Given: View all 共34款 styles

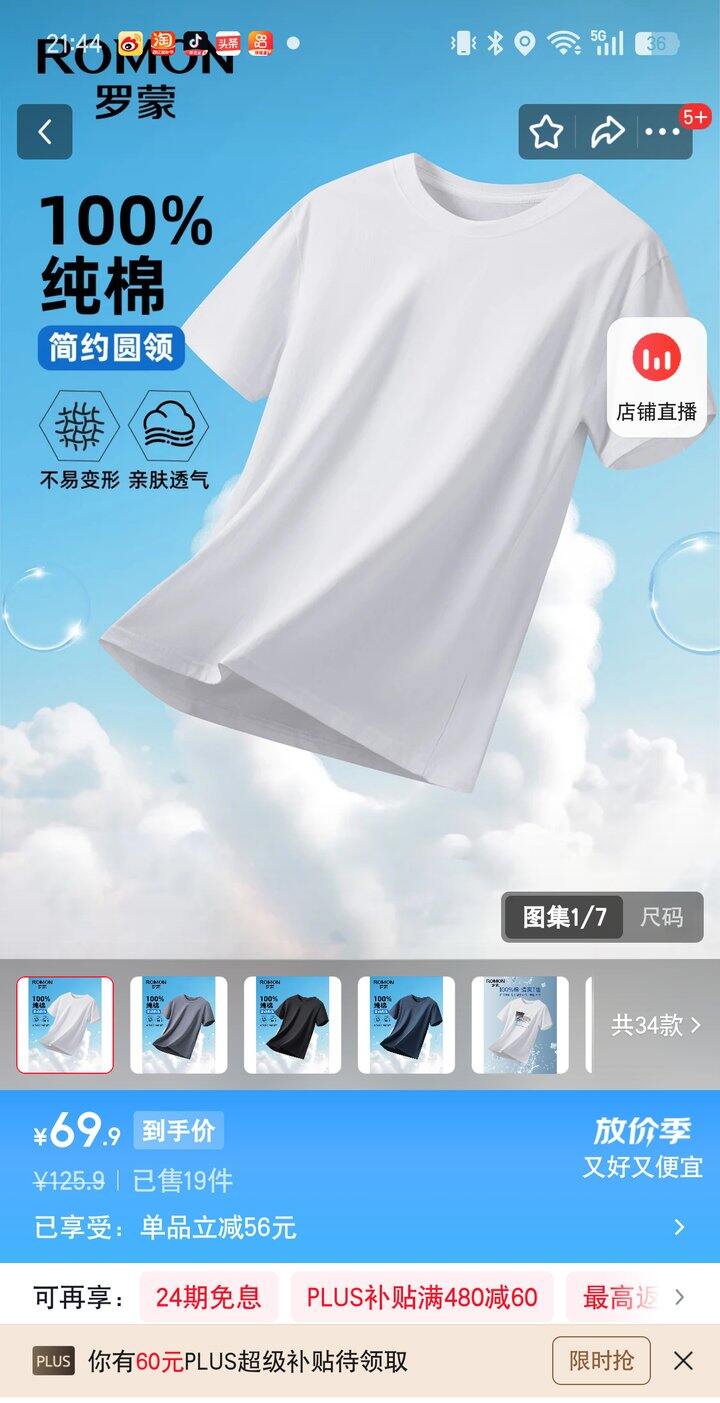Looking at the screenshot, I should (x=656, y=1025).
